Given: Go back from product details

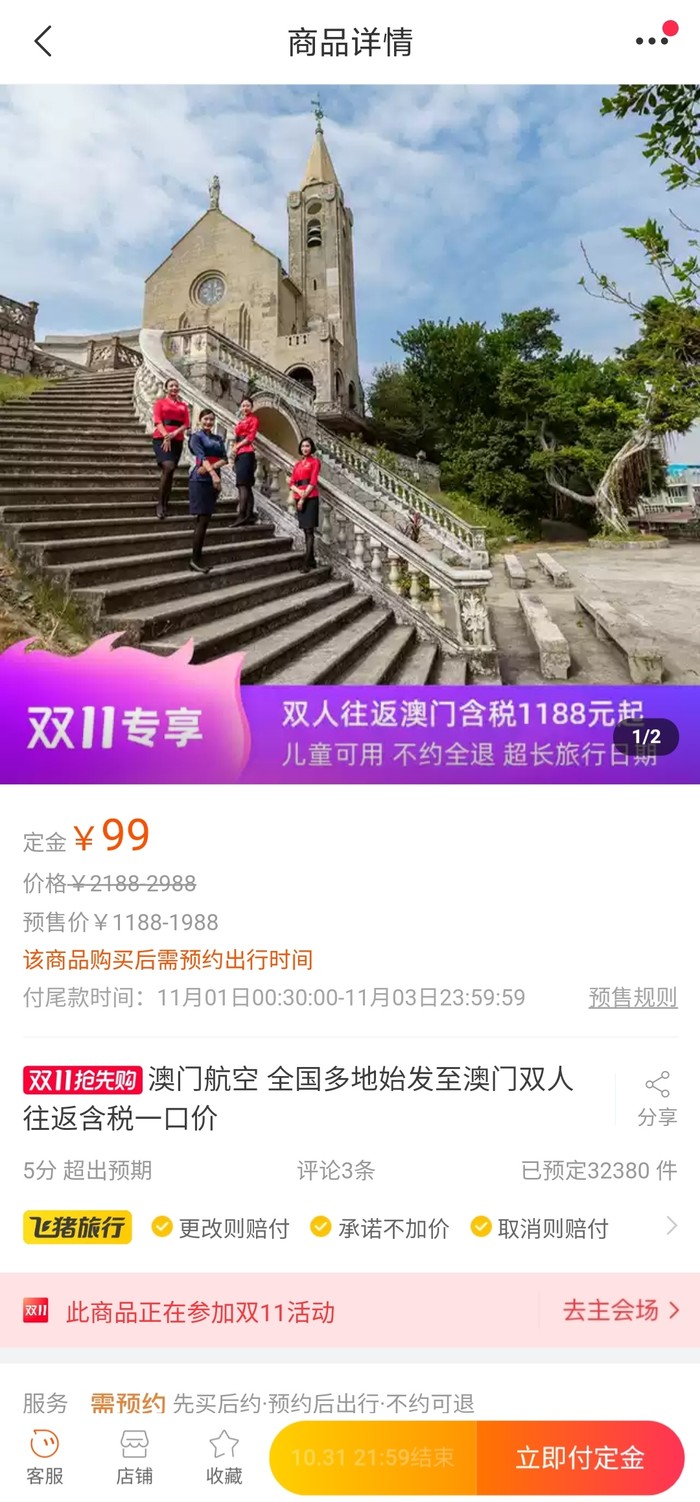Looking at the screenshot, I should (42, 42).
